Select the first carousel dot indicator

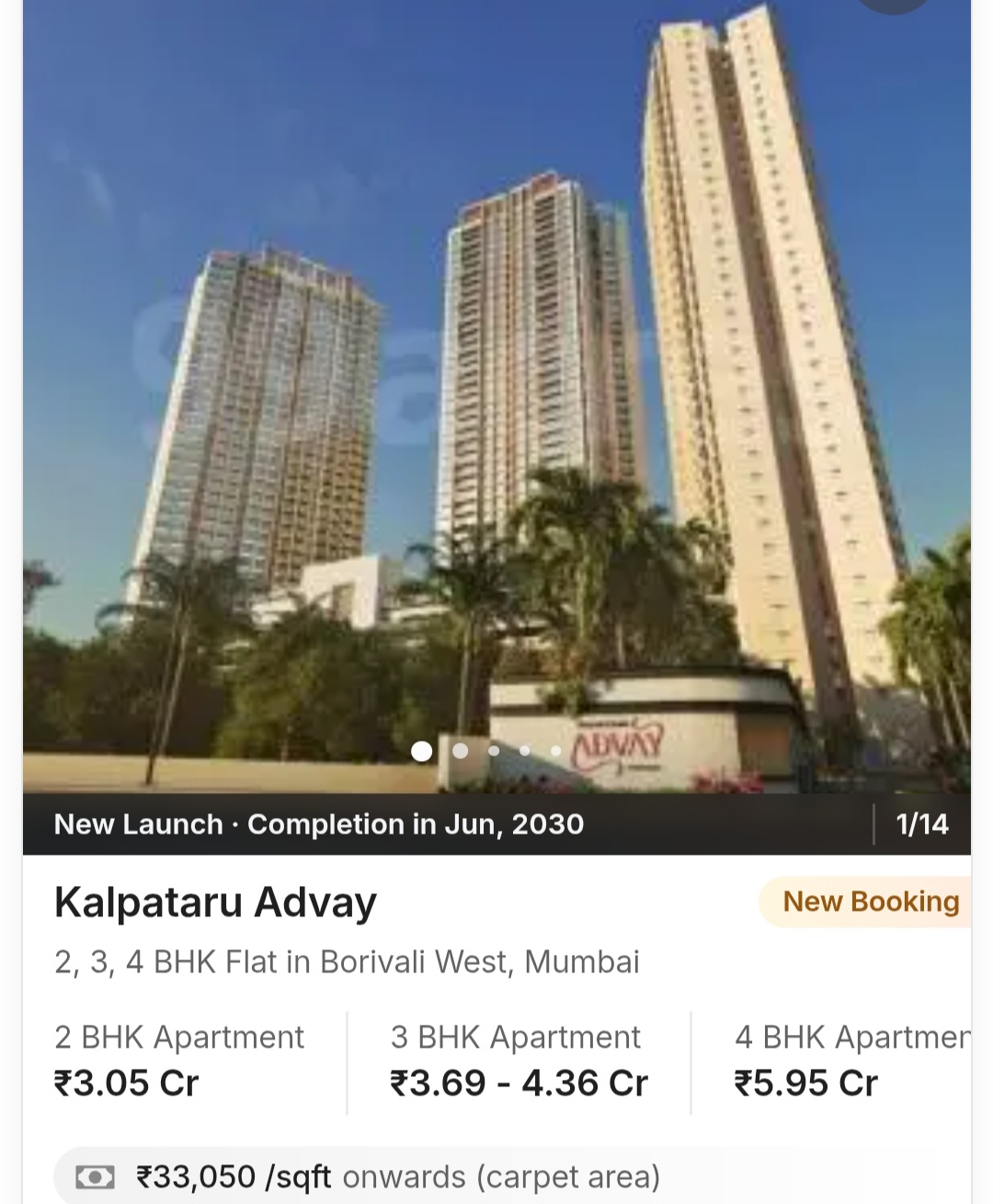(x=423, y=751)
